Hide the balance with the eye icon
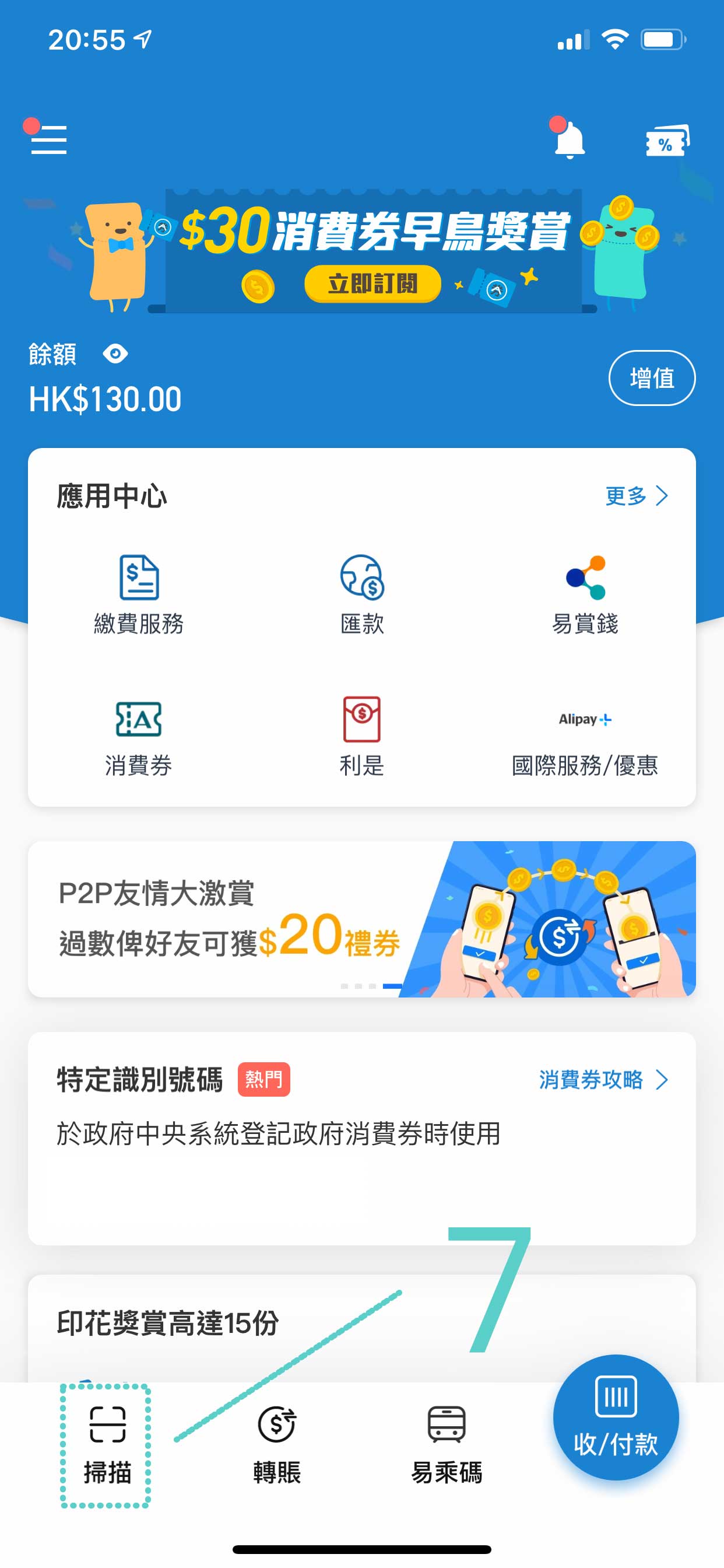 (x=115, y=353)
